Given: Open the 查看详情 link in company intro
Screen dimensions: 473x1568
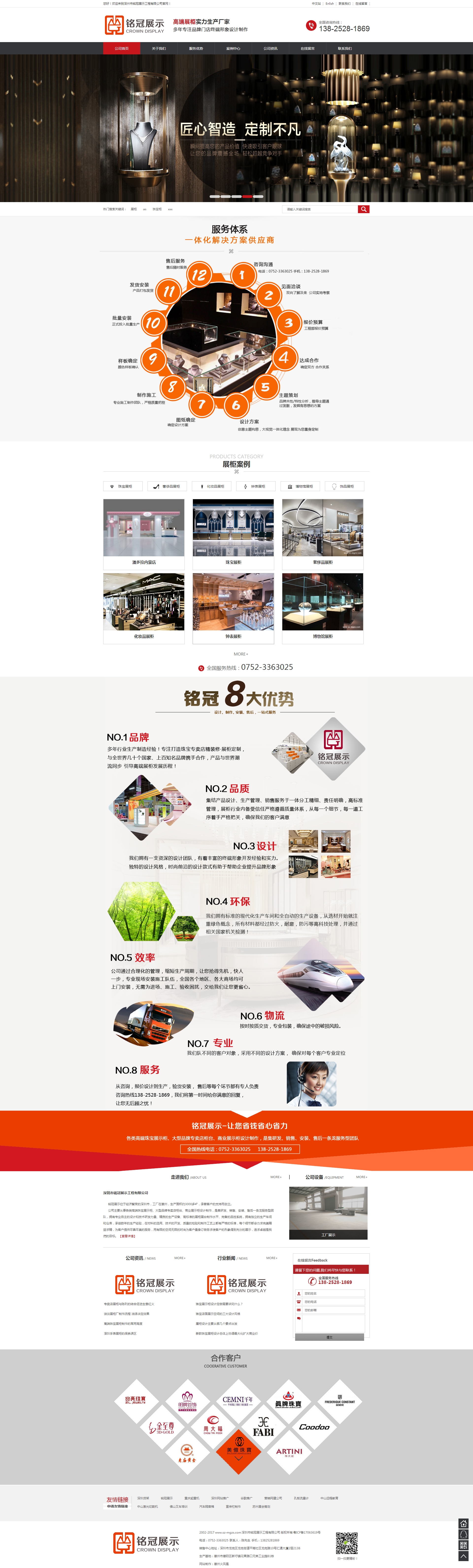Looking at the screenshot, I should (x=127, y=1236).
